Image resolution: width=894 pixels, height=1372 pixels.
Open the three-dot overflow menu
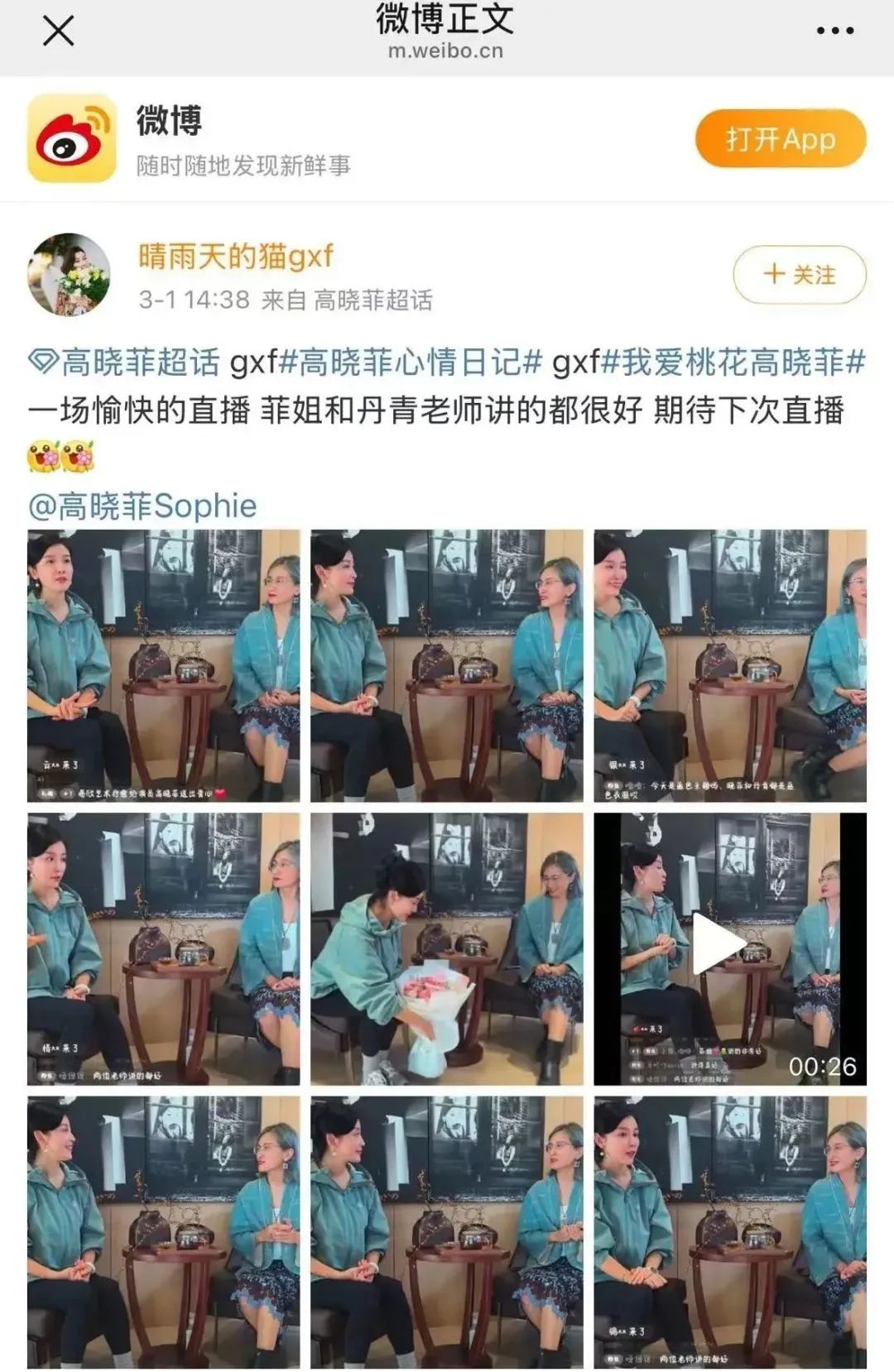tap(834, 31)
